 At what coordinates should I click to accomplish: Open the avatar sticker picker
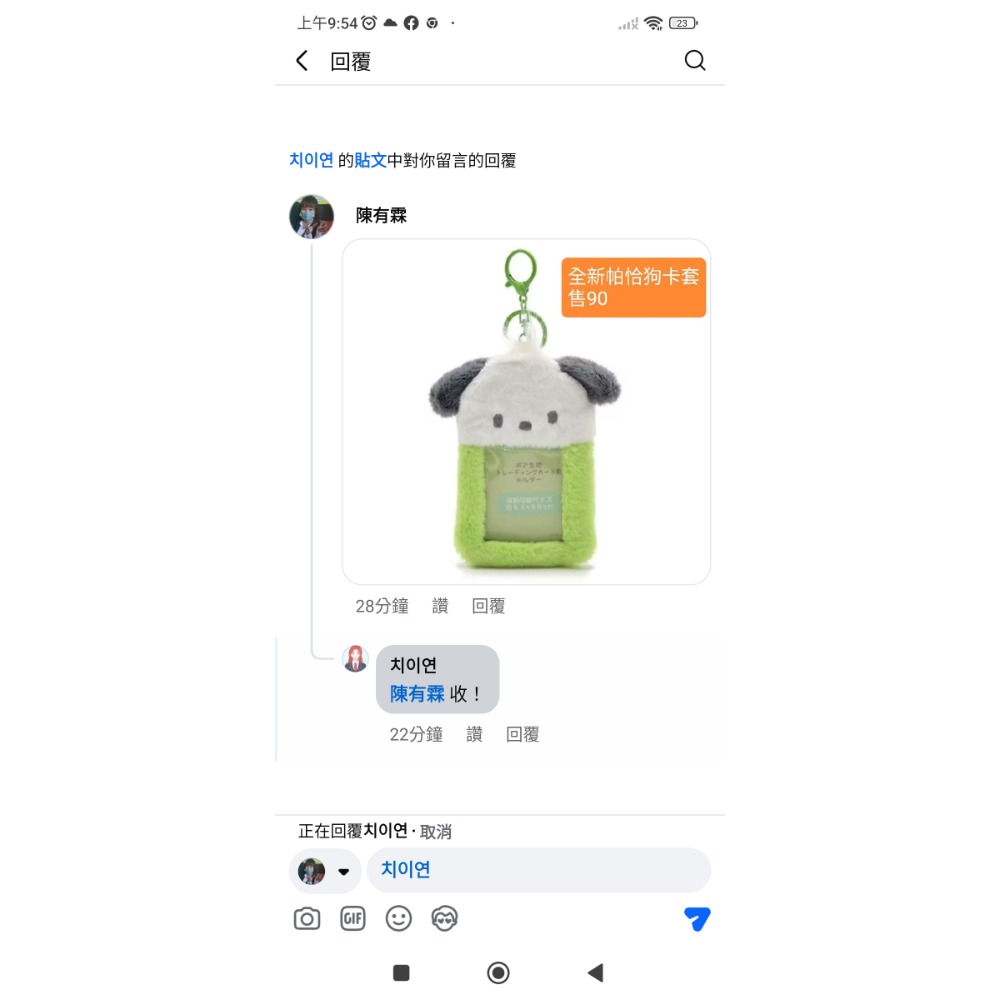tap(445, 918)
